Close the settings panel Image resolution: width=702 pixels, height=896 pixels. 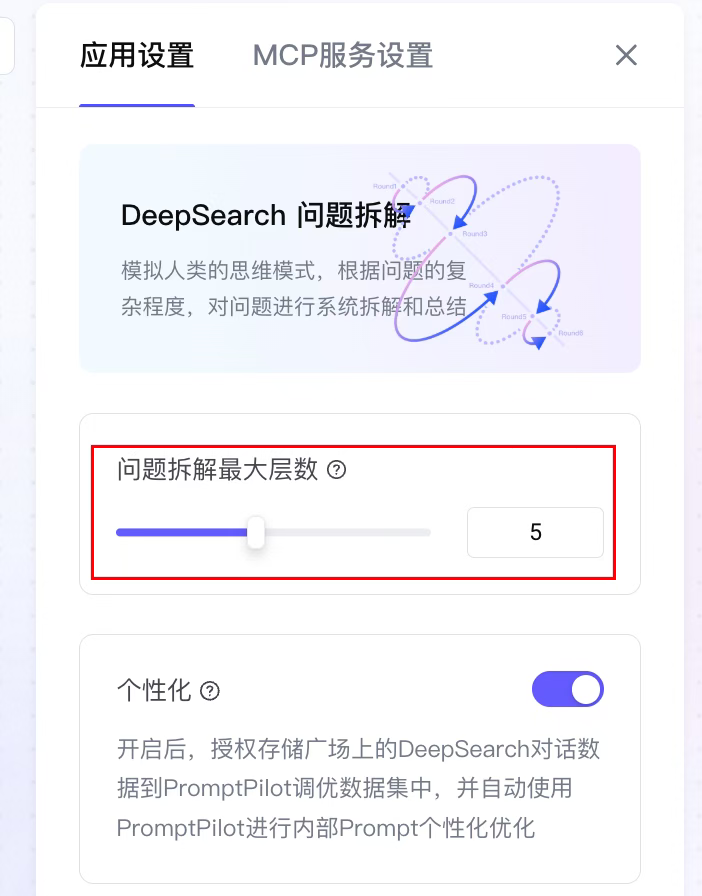(626, 55)
